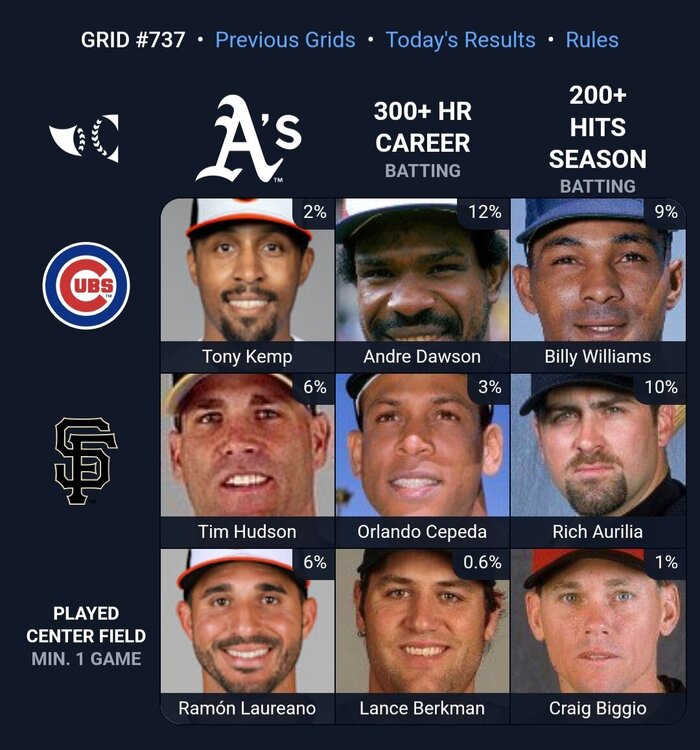Select the Tim Hudson grid cell
The height and width of the screenshot is (750, 700).
coord(247,460)
